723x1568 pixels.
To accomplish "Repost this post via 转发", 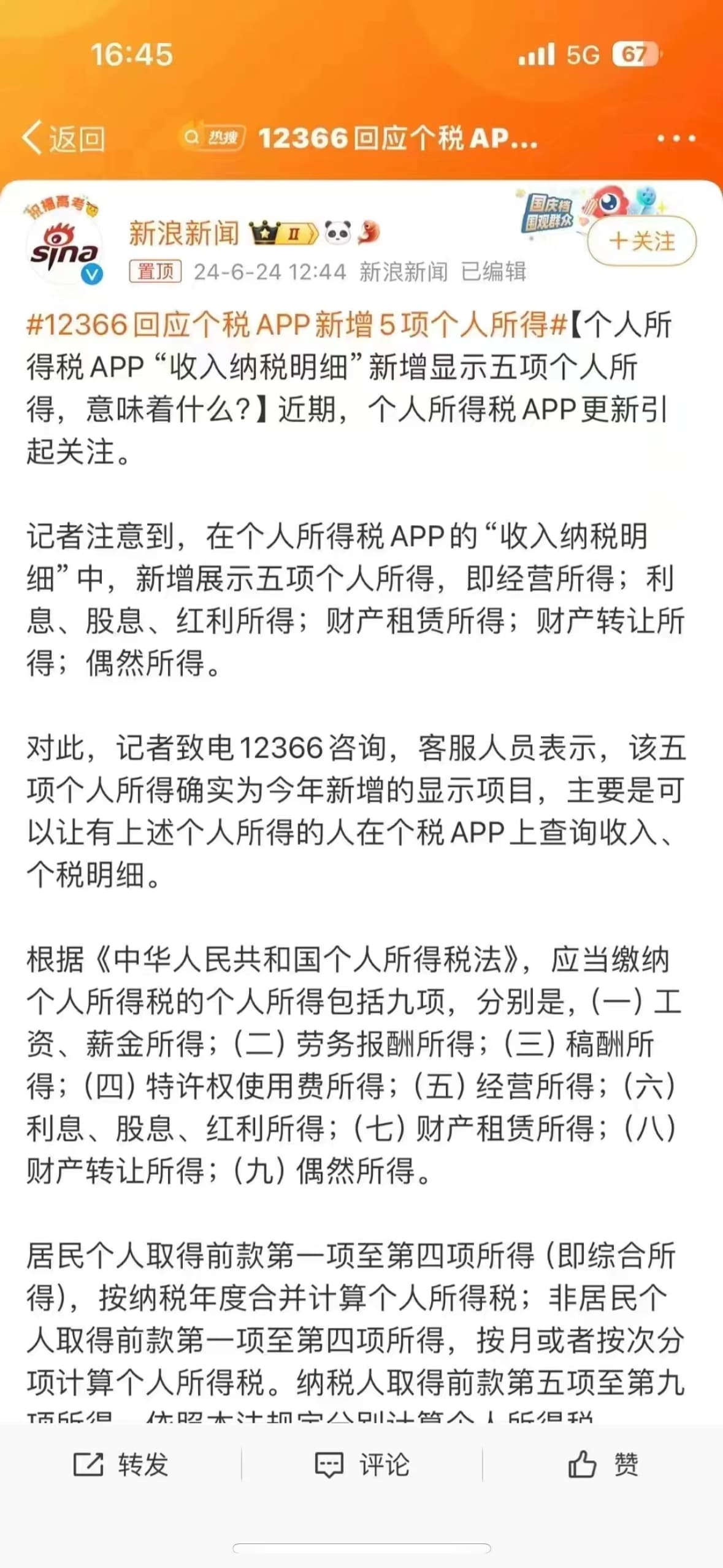I will pos(121,1464).
